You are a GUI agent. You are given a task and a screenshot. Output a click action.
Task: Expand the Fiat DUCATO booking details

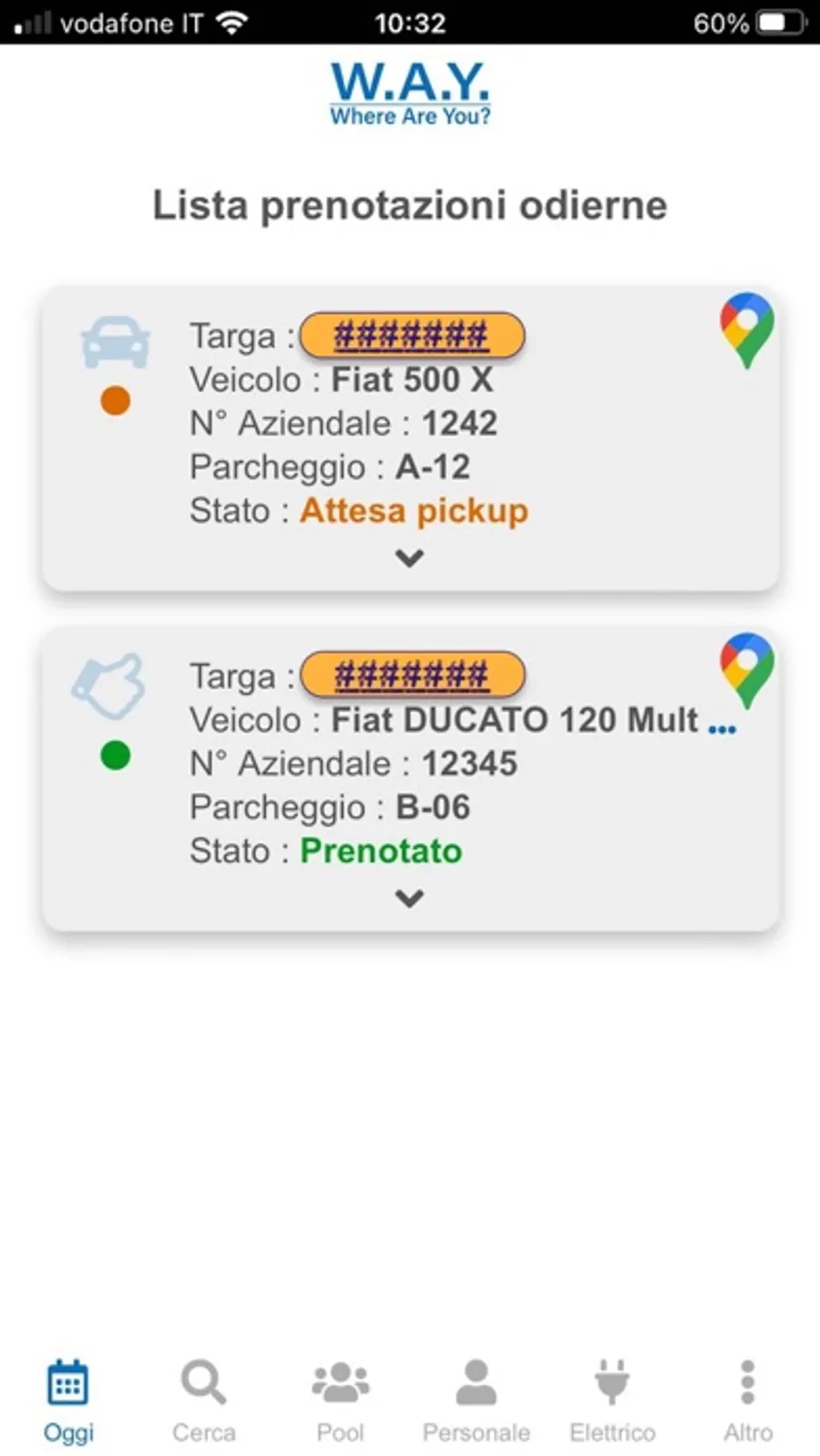tap(410, 898)
